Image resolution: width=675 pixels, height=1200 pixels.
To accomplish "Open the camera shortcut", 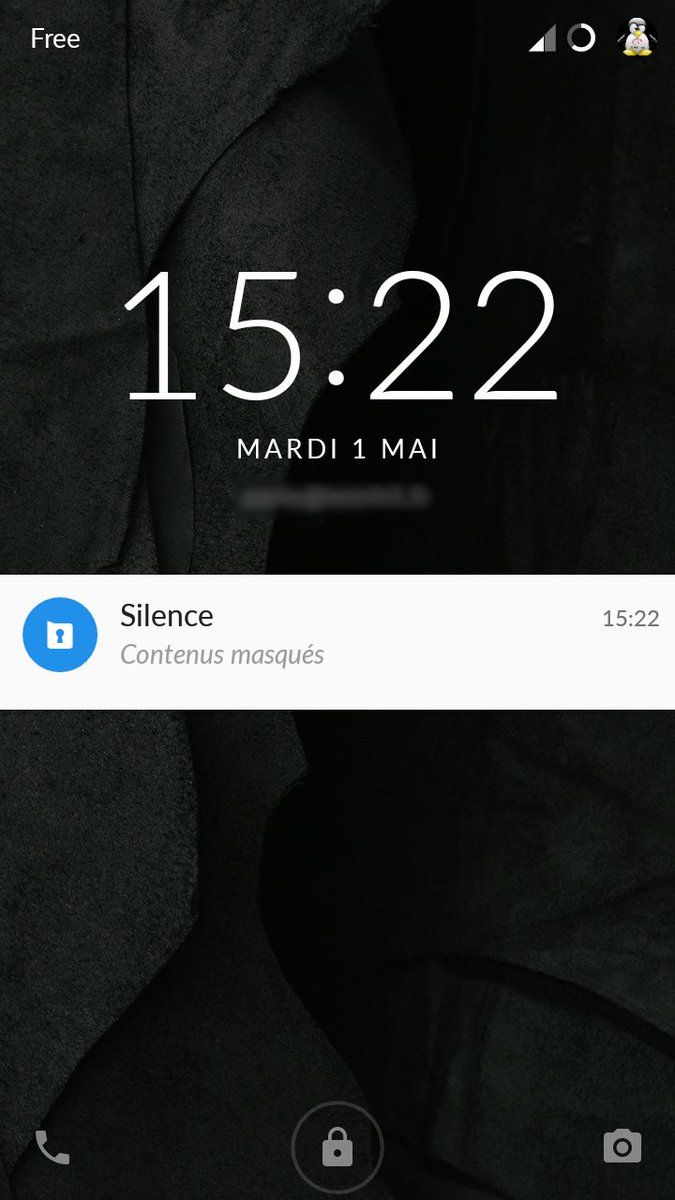I will [x=622, y=1147].
